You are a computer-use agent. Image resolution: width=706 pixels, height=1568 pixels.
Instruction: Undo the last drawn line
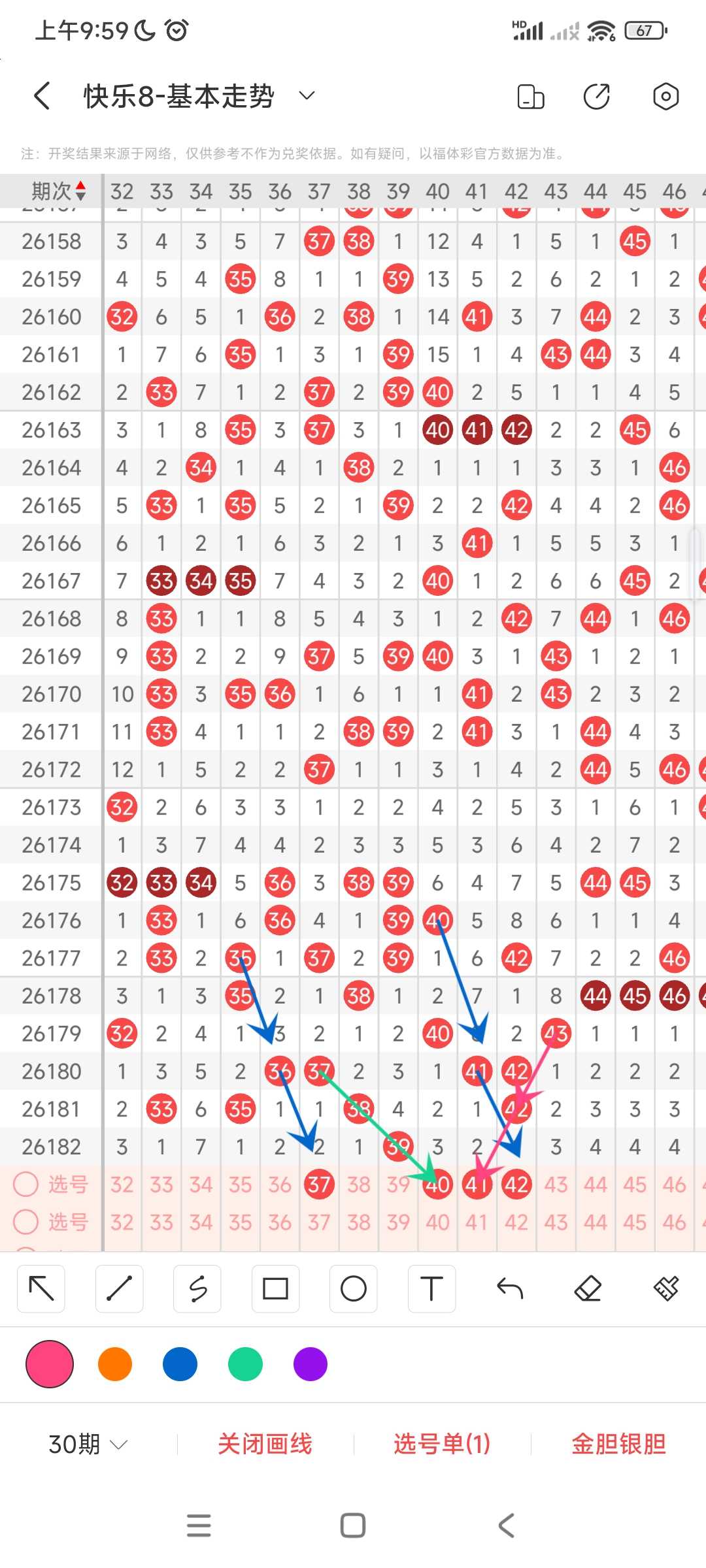510,1288
